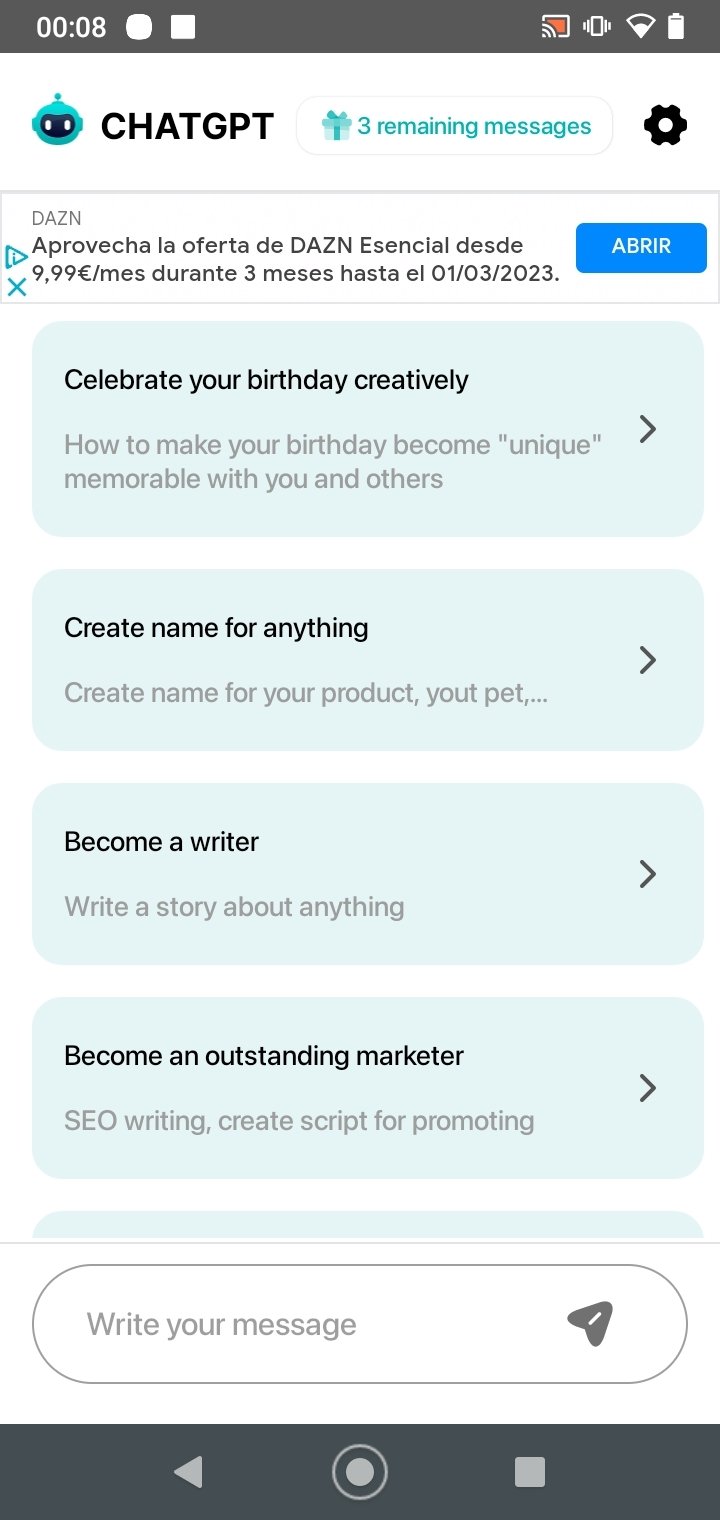Screen dimensions: 720x1520
Task: Choose the Become a writer prompt
Action: pos(368,874)
